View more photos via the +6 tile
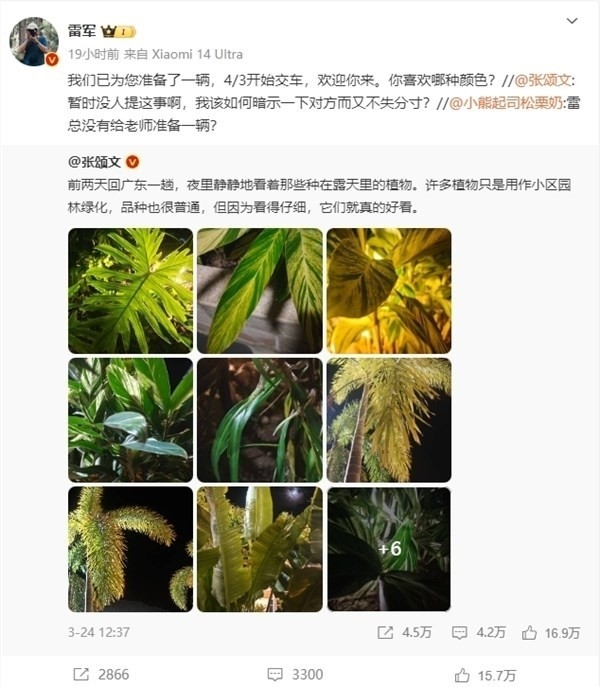Screen dimensions: 600x687 click(x=388, y=548)
